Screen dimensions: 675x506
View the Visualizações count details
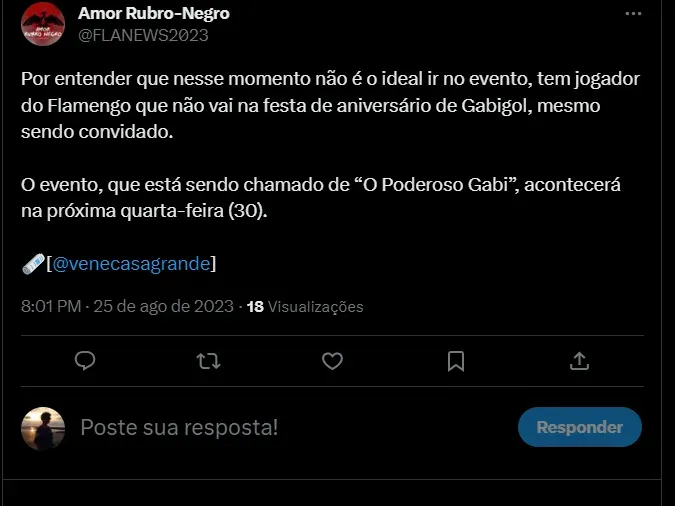coord(305,307)
